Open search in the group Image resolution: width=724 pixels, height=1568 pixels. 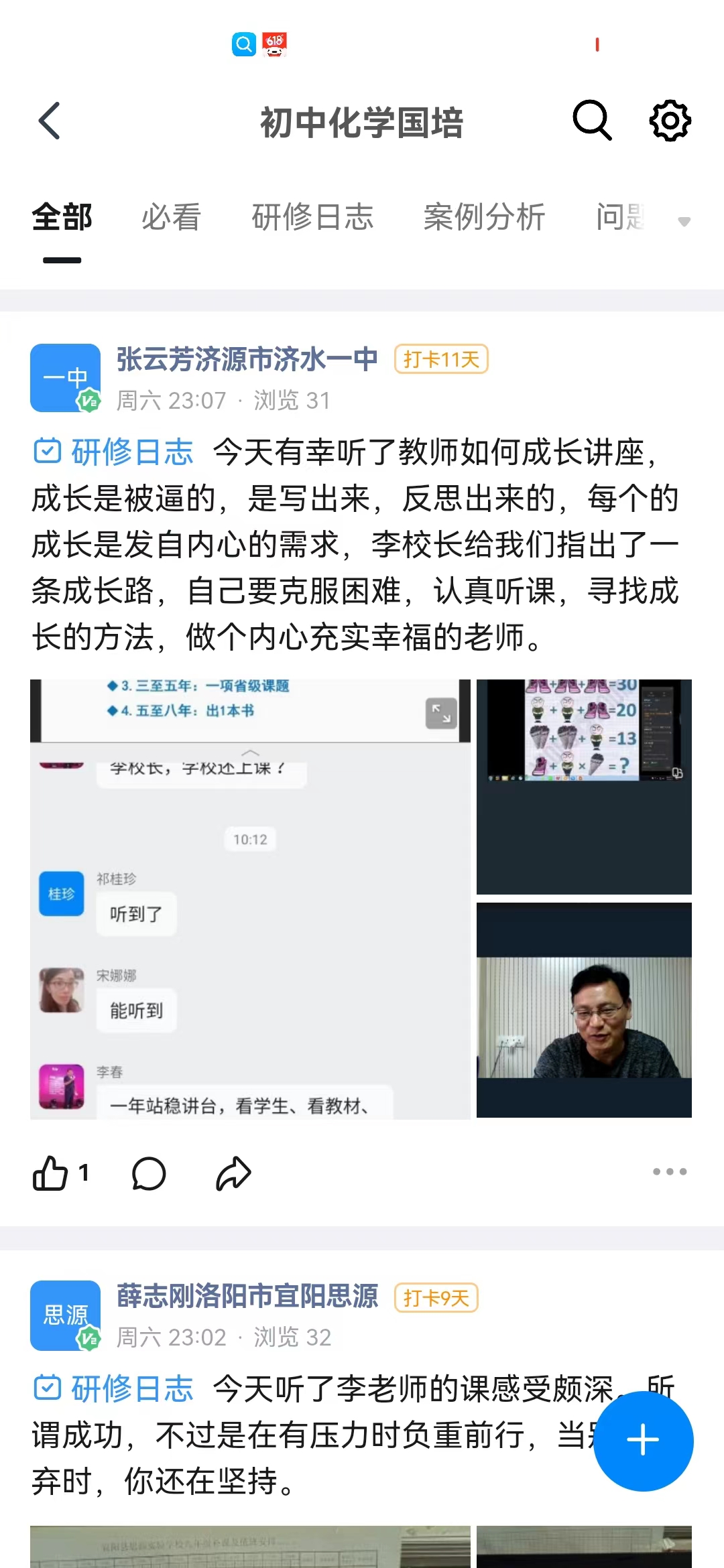tap(592, 121)
